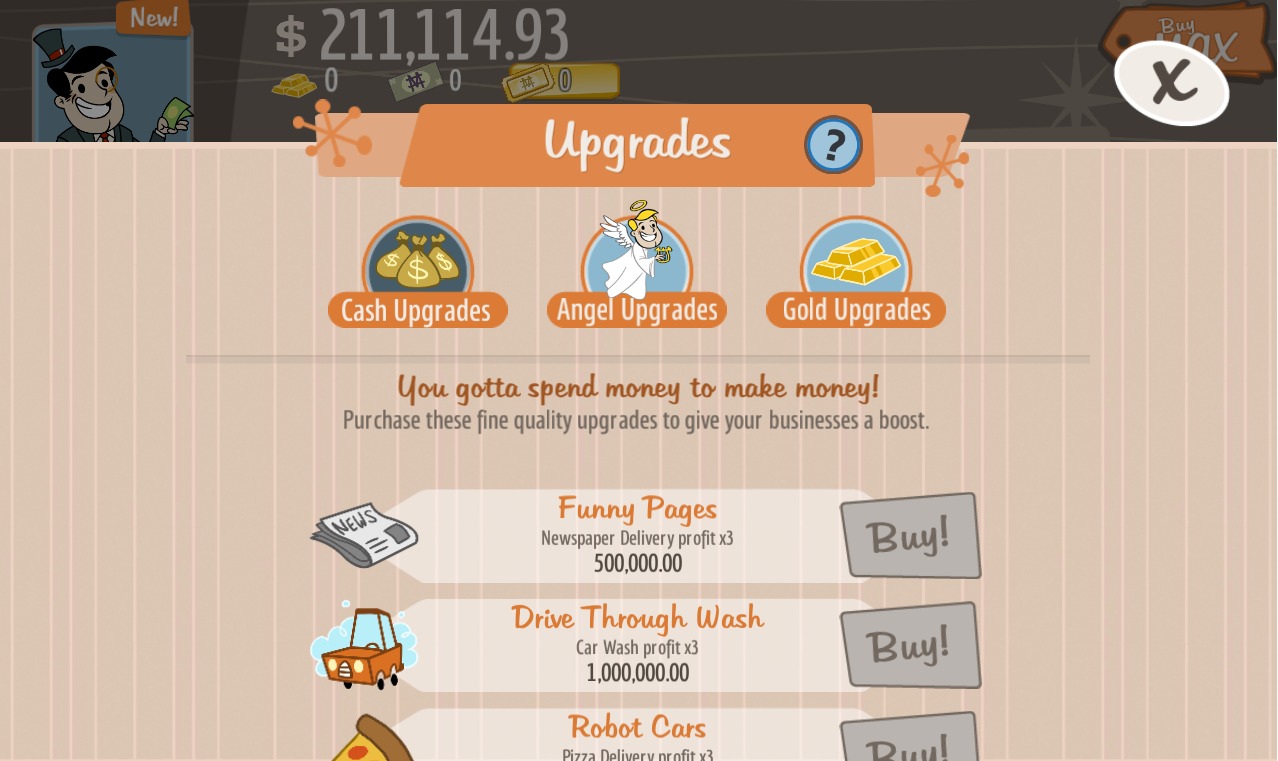Buy the Robot Cars upgrade
This screenshot has width=1278, height=761.
click(x=910, y=741)
